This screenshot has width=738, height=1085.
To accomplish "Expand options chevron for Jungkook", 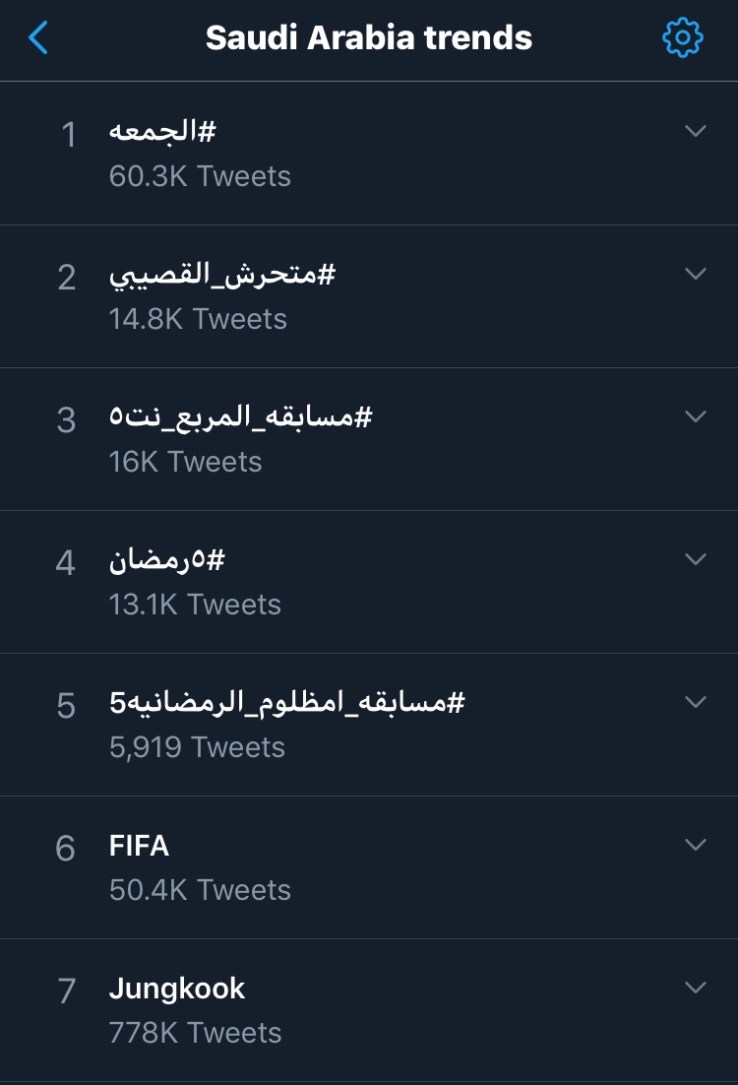I will tap(695, 988).
